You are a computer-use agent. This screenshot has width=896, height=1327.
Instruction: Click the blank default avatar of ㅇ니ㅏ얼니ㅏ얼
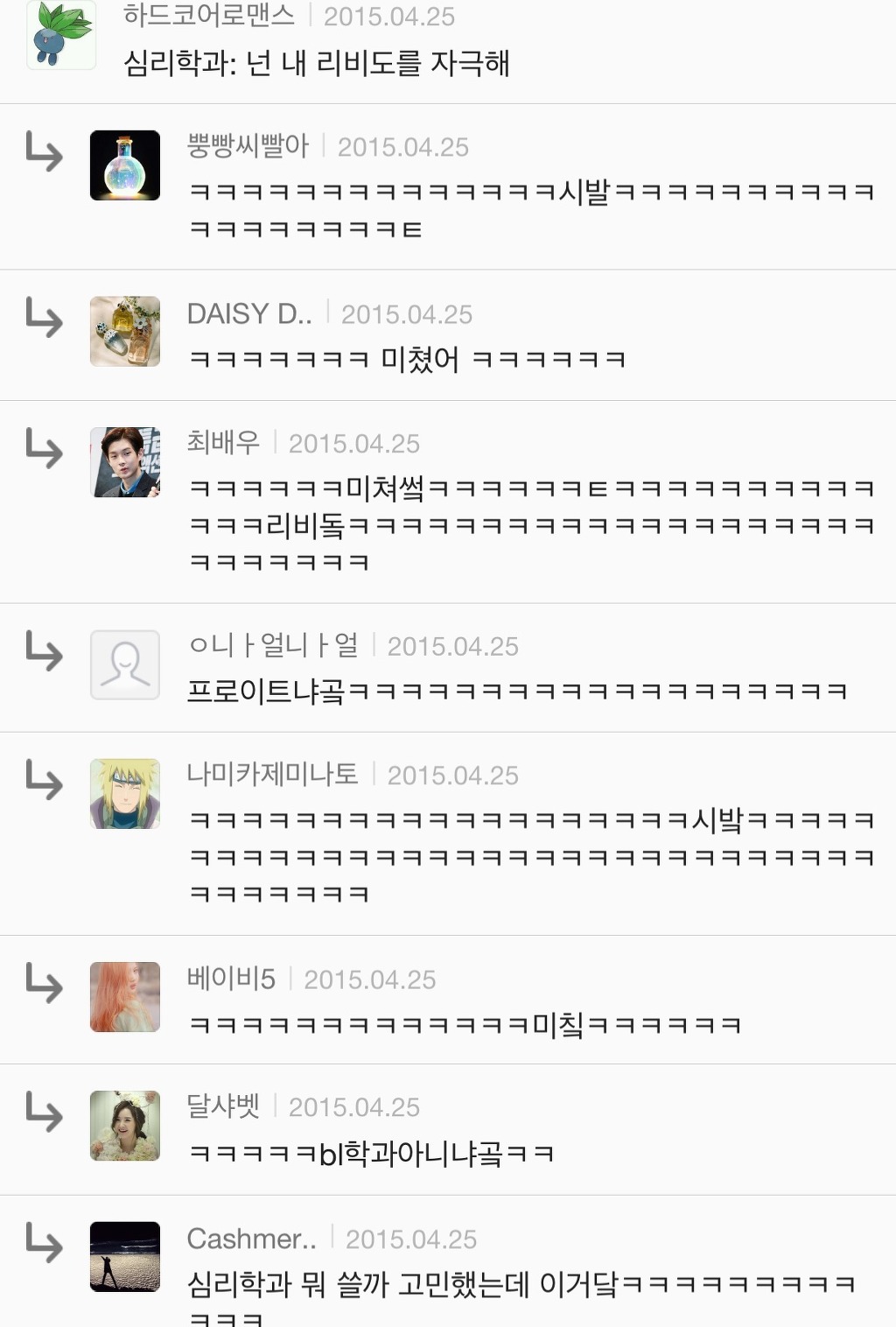(x=124, y=663)
